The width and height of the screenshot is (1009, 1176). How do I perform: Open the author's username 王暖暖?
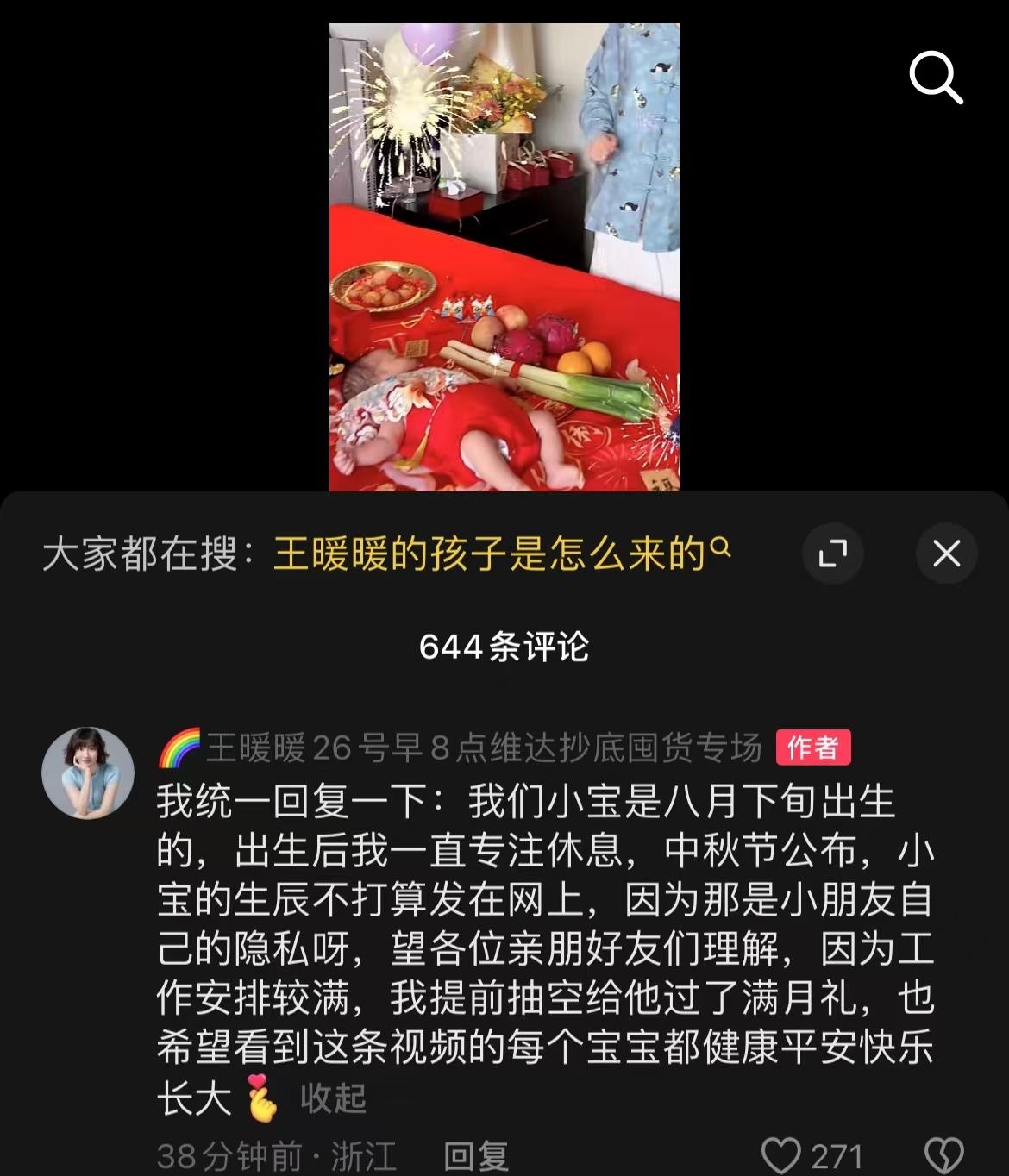[483, 748]
